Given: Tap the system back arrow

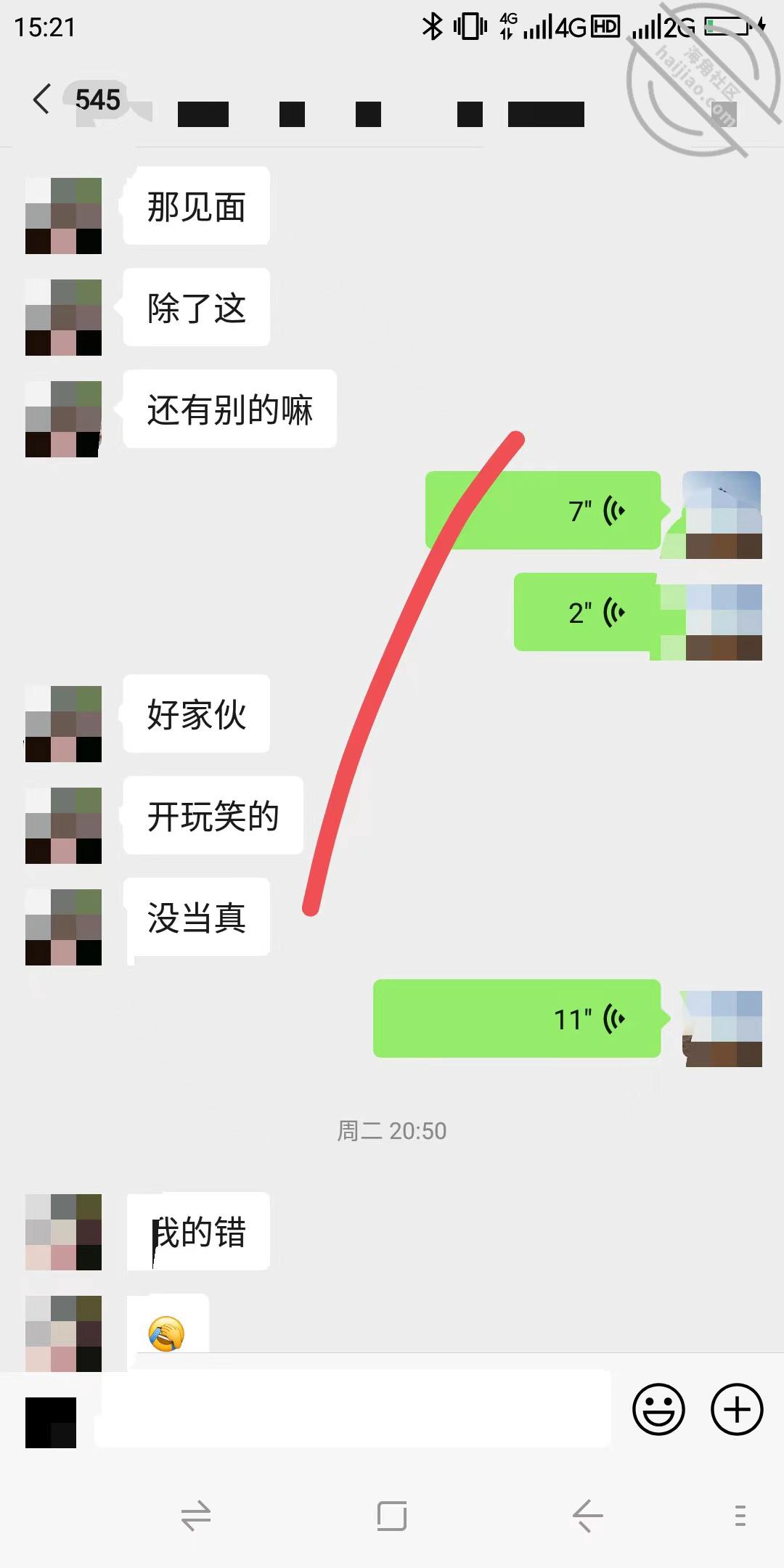Looking at the screenshot, I should [587, 1516].
